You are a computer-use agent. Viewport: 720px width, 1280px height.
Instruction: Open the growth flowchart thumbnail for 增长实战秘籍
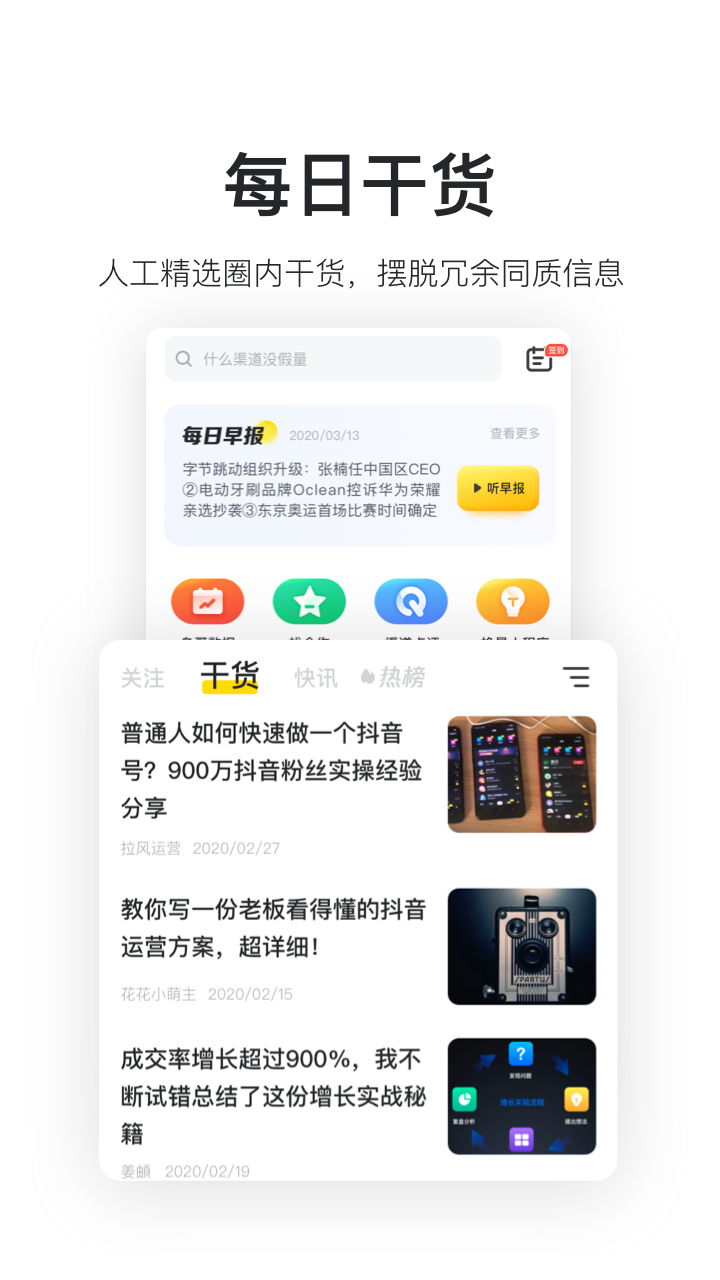click(x=521, y=1097)
